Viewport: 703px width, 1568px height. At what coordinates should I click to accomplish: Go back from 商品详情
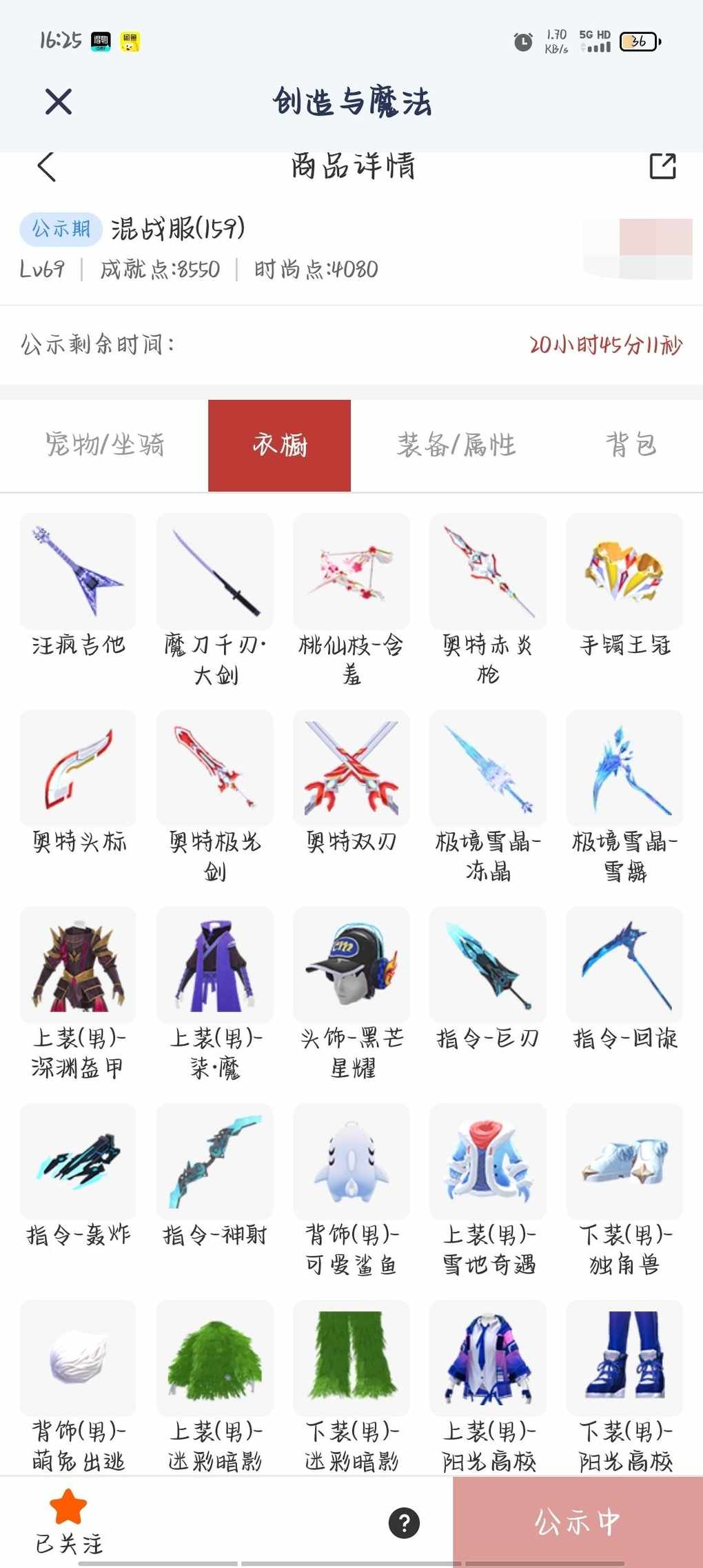pyautogui.click(x=46, y=166)
